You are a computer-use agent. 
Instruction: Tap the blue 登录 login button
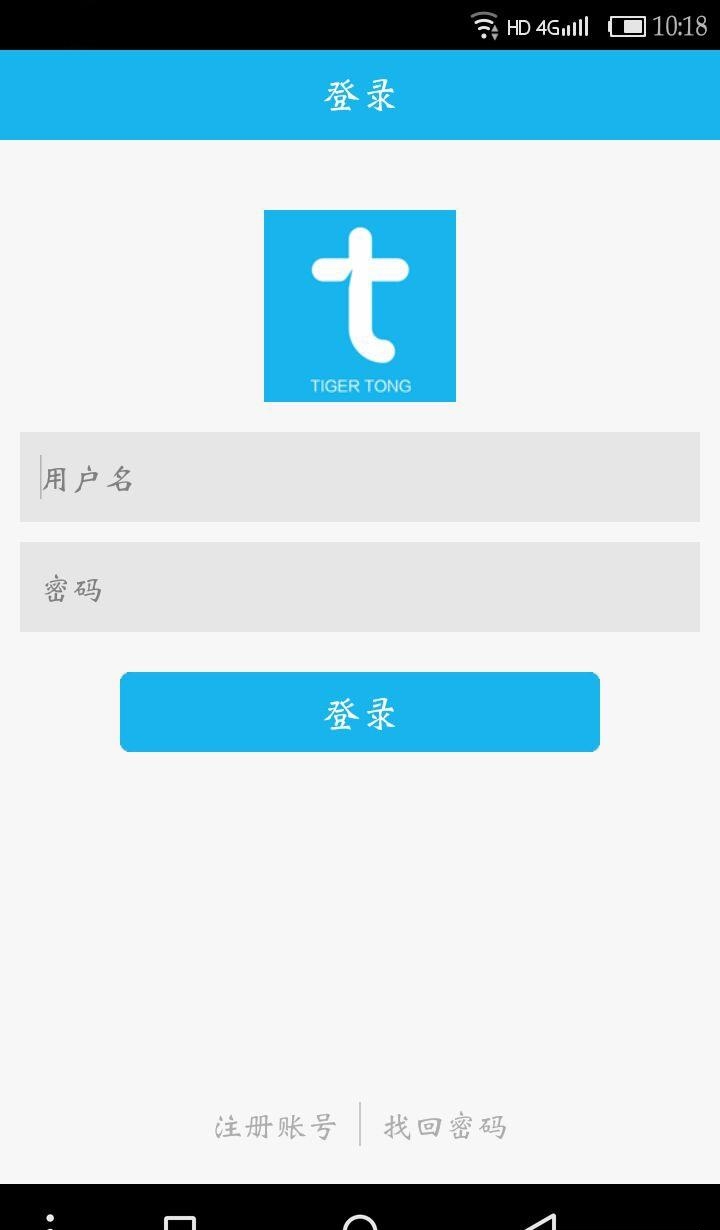tap(360, 712)
